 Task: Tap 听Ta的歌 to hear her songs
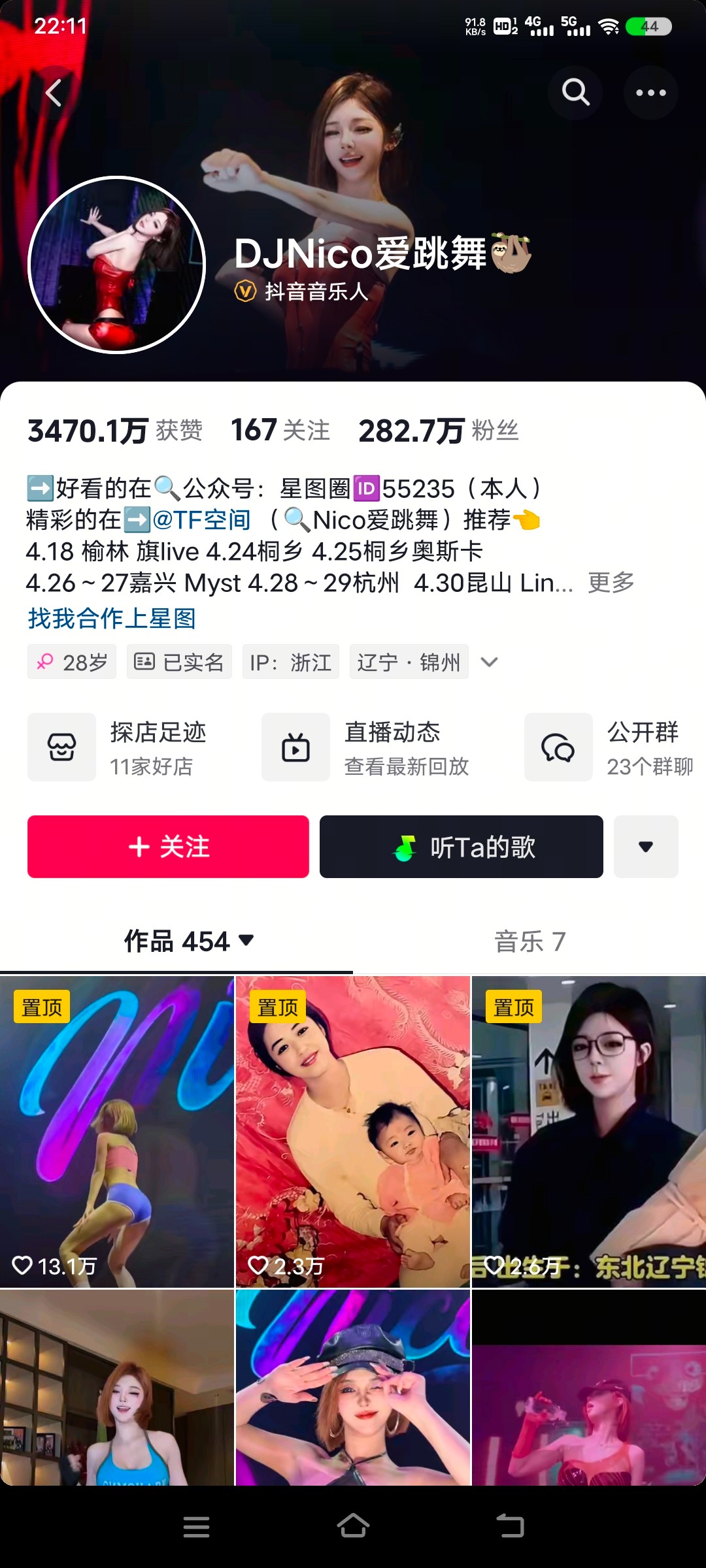(x=461, y=847)
